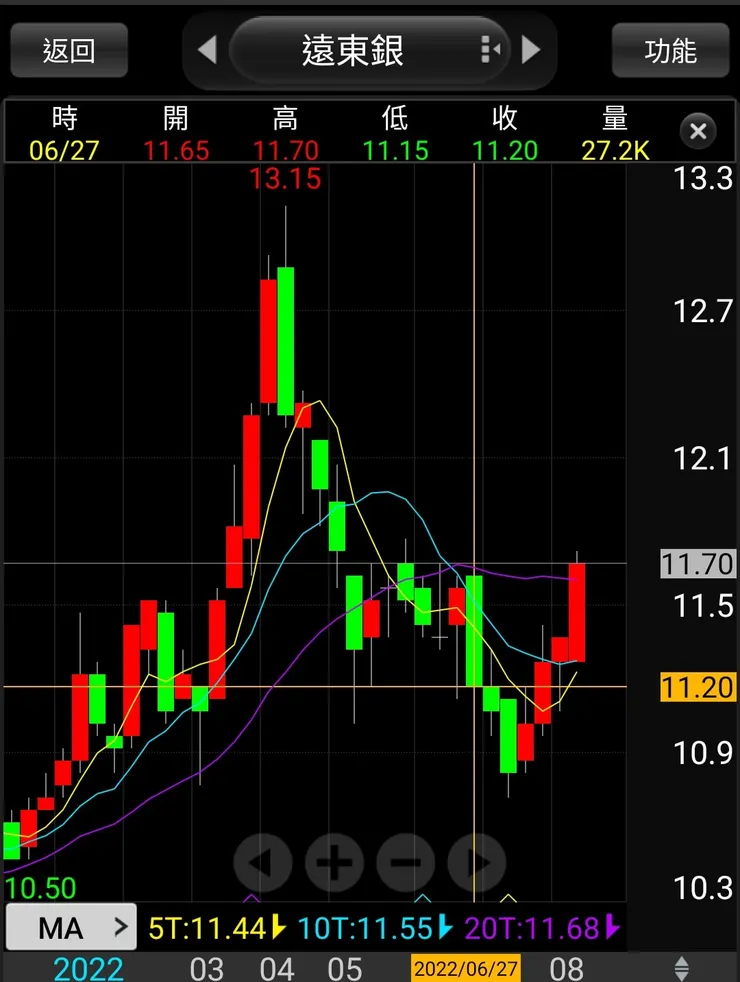Zoom in the chart with plus
This screenshot has height=982, width=740.
[x=334, y=861]
